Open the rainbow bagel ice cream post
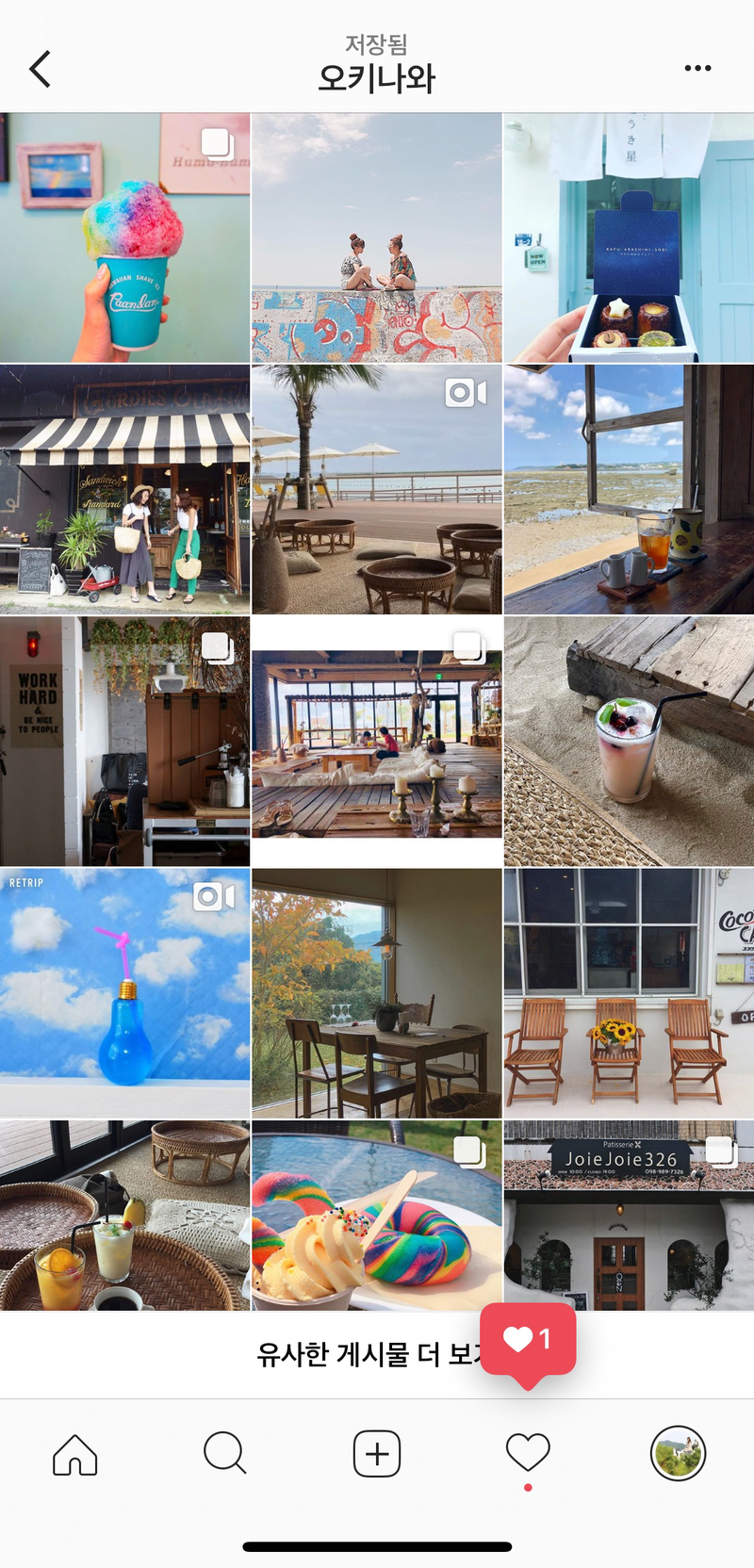Image resolution: width=754 pixels, height=1568 pixels. (x=377, y=1216)
